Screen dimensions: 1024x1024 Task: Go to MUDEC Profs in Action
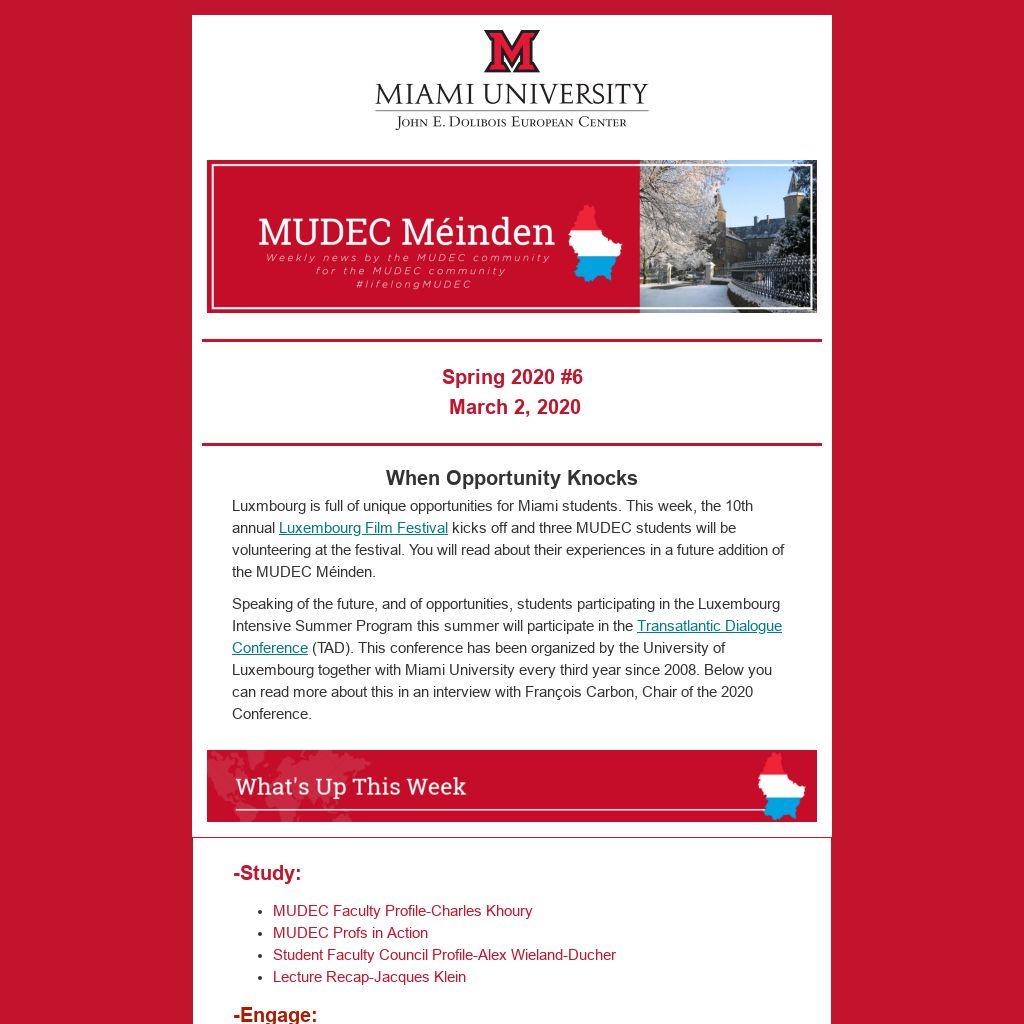(350, 933)
